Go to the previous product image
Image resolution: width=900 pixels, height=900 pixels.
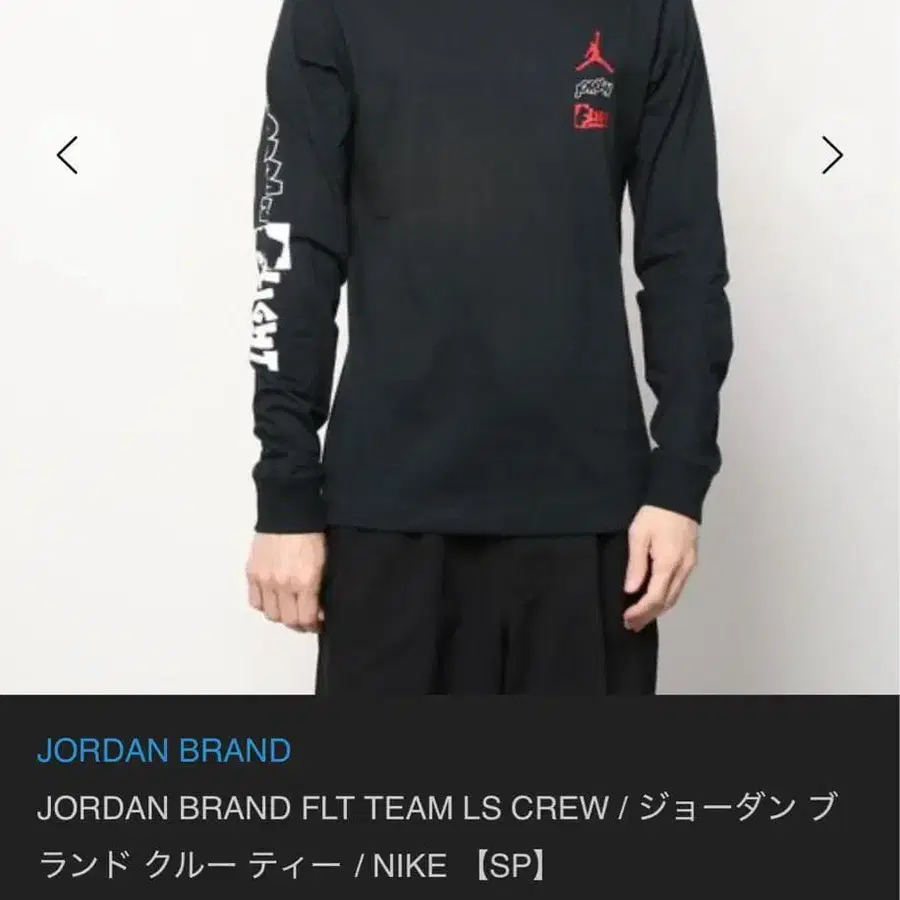(67, 155)
